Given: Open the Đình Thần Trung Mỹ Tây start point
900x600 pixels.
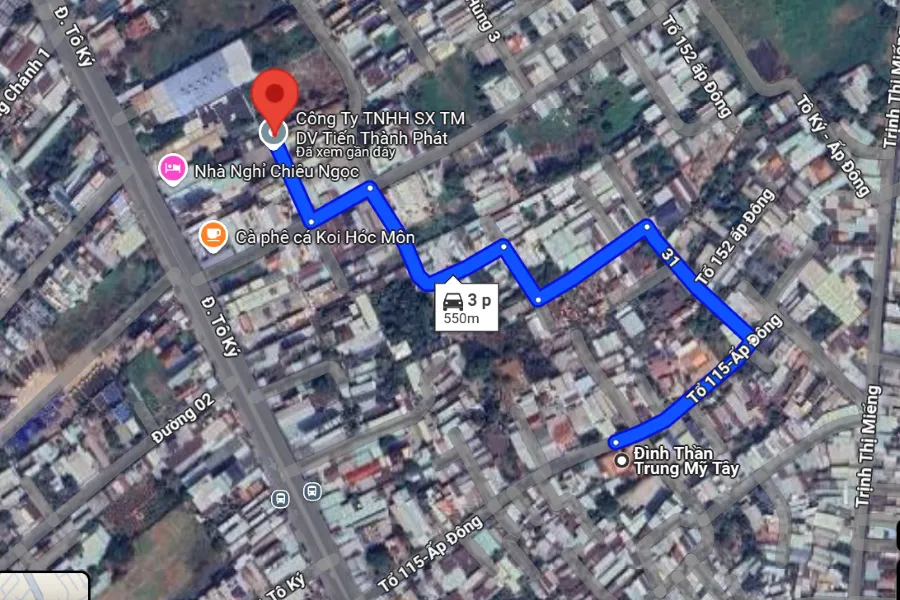Looking at the screenshot, I should click(622, 461).
